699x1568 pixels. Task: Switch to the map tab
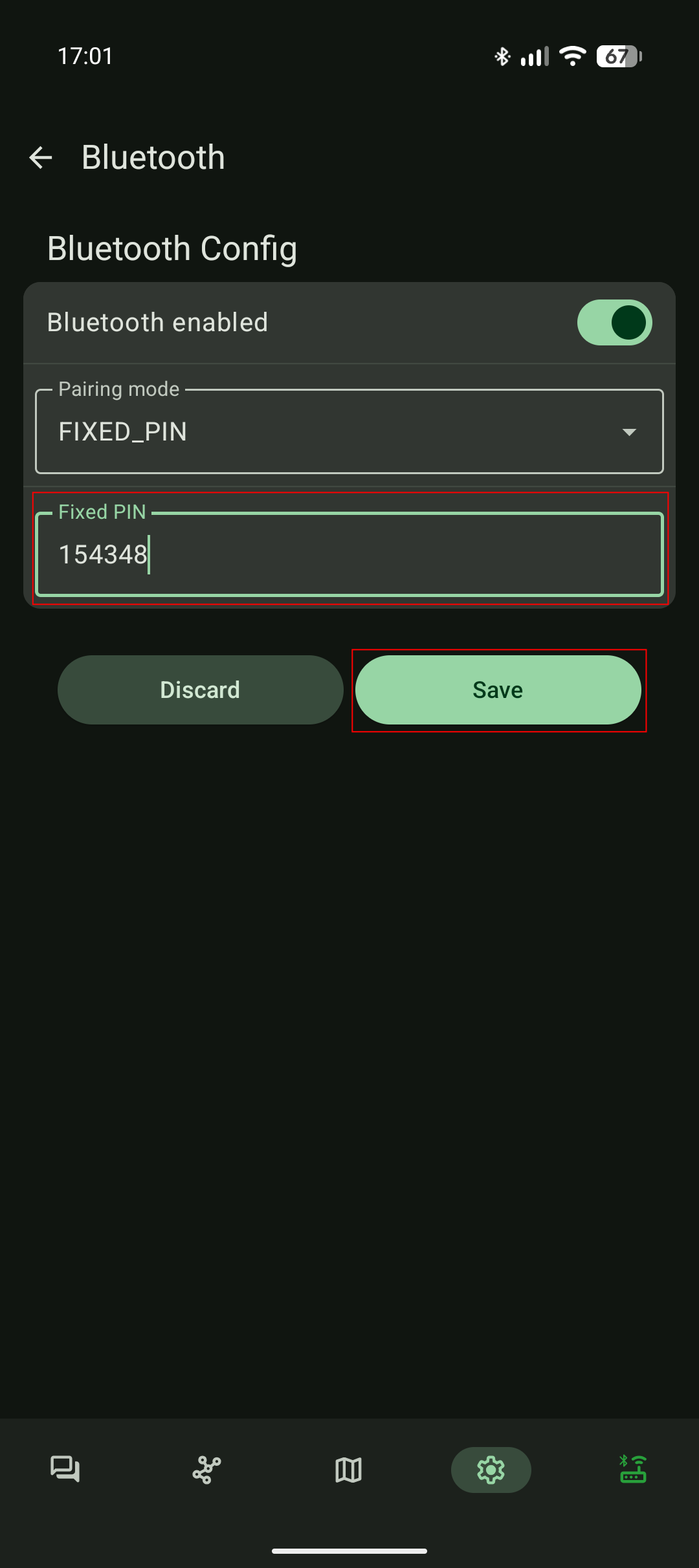click(348, 1470)
